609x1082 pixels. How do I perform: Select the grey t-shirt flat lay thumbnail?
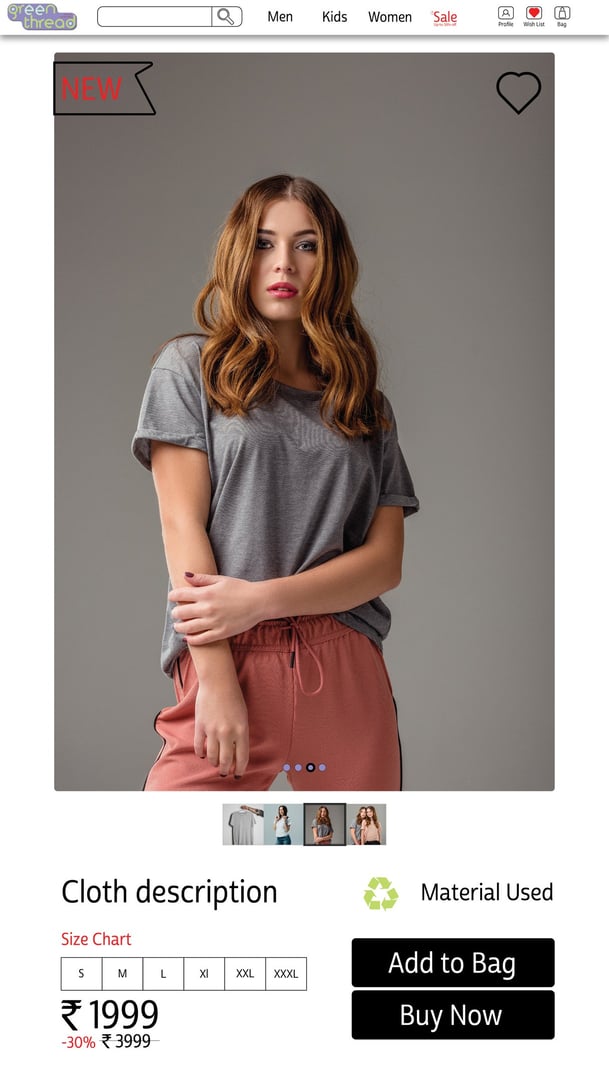243,824
